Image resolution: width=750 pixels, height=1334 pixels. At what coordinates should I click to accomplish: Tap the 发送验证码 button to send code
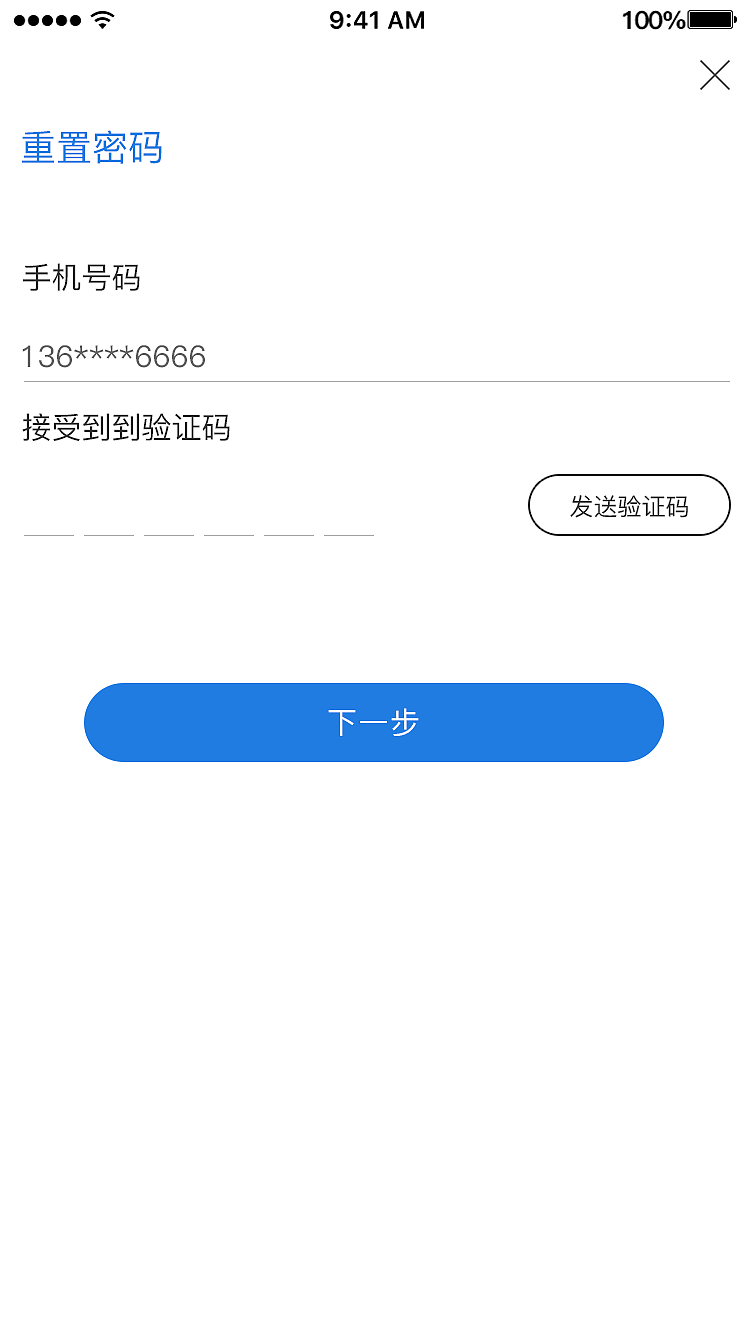pyautogui.click(x=629, y=505)
